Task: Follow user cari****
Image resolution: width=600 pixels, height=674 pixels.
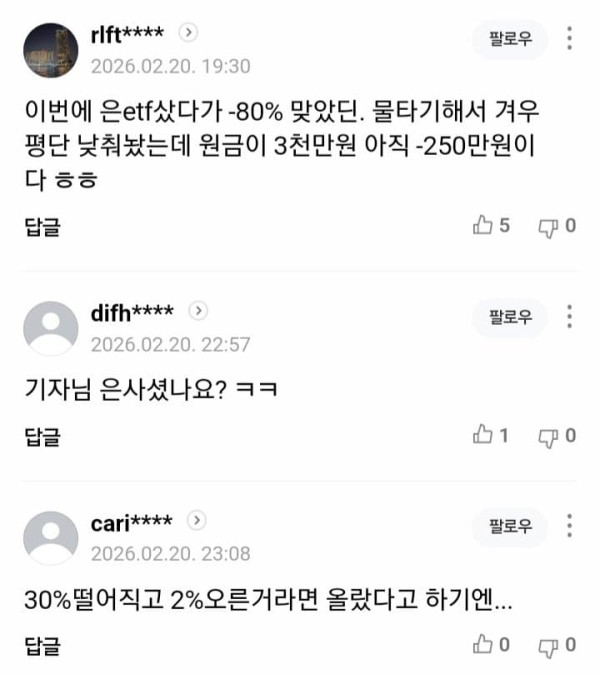Action: [510, 527]
